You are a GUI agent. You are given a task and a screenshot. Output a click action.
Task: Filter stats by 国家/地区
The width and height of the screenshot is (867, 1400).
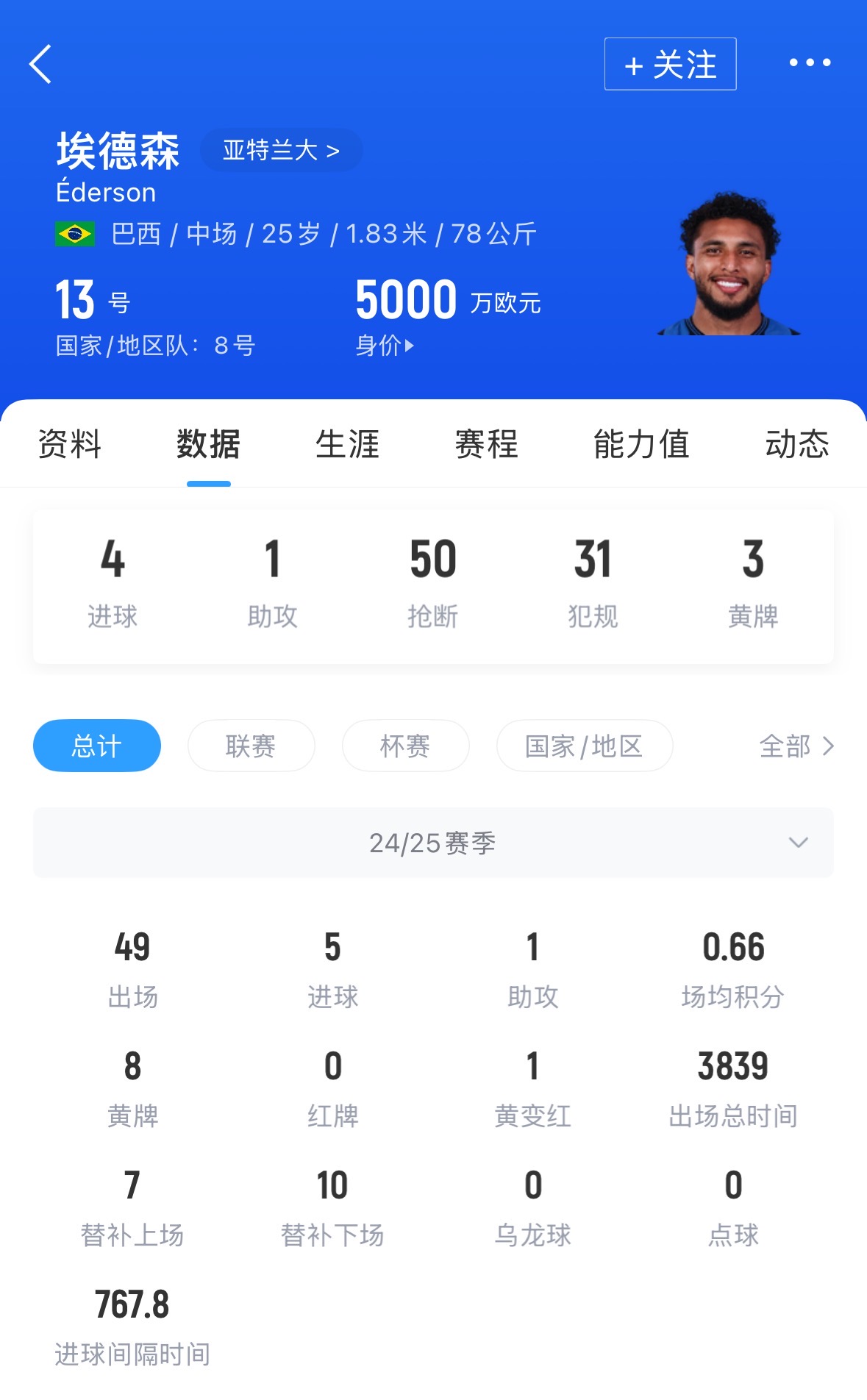click(584, 746)
